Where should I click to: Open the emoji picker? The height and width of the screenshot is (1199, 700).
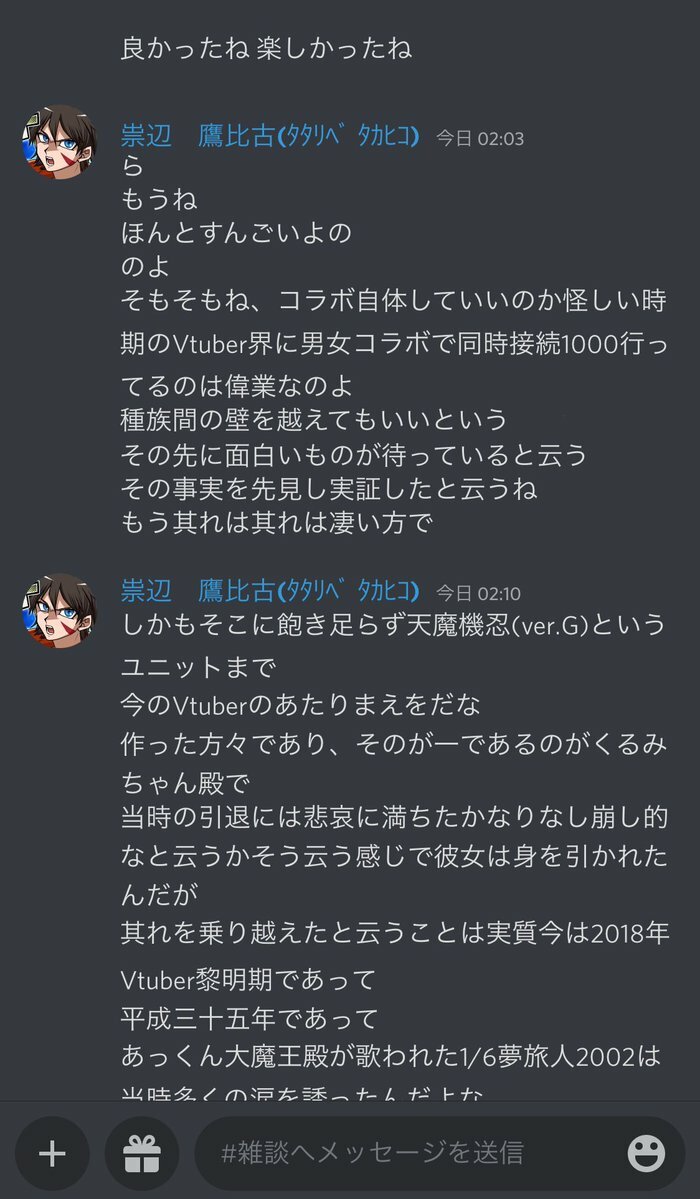pyautogui.click(x=646, y=1153)
